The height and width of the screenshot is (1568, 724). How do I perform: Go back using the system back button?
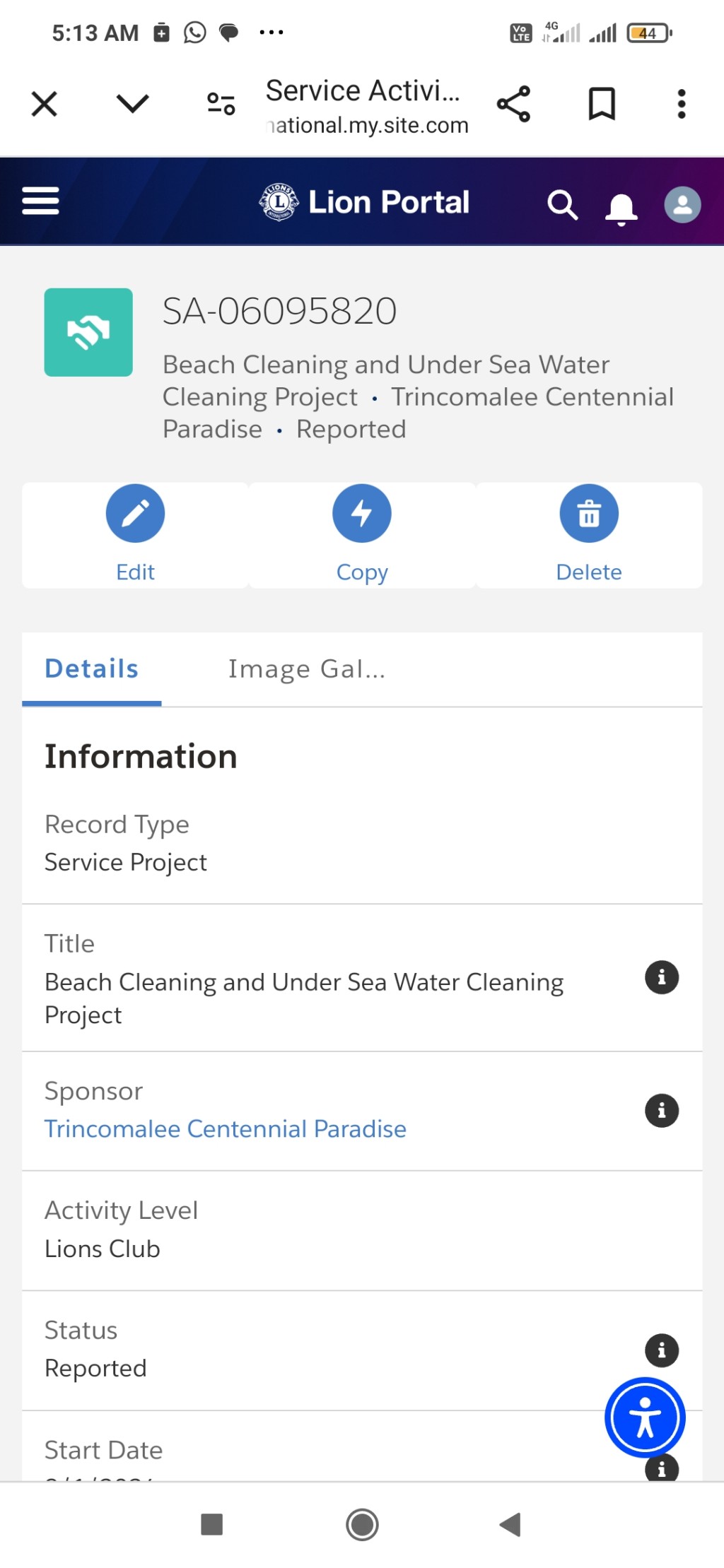(510, 1524)
